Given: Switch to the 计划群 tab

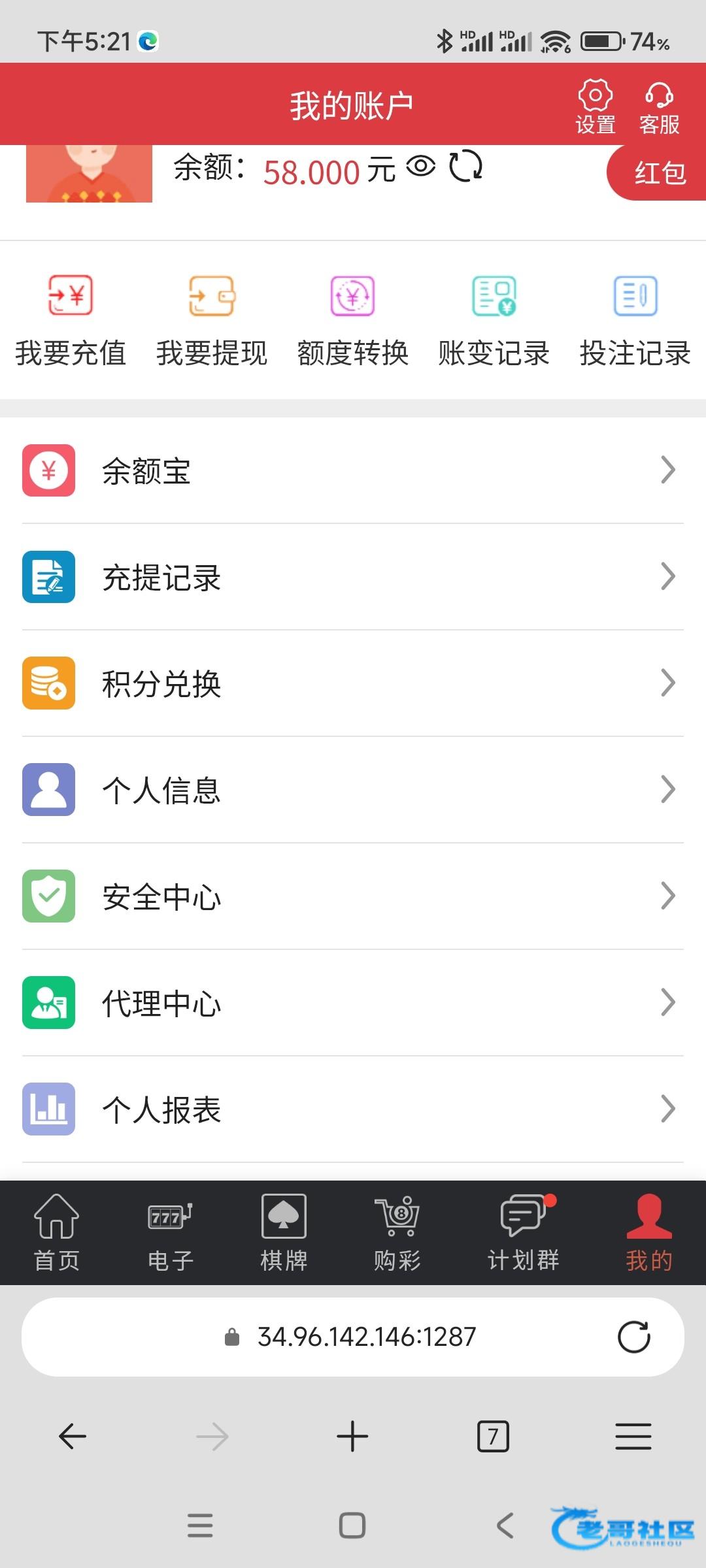Looking at the screenshot, I should (x=524, y=1233).
